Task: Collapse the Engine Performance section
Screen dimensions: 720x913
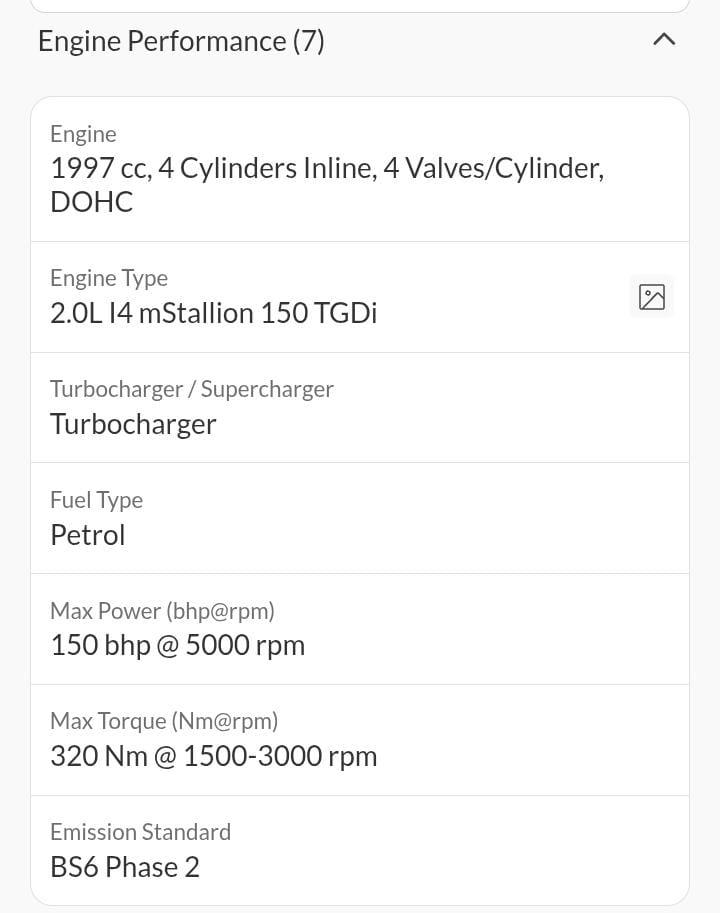Action: 663,40
